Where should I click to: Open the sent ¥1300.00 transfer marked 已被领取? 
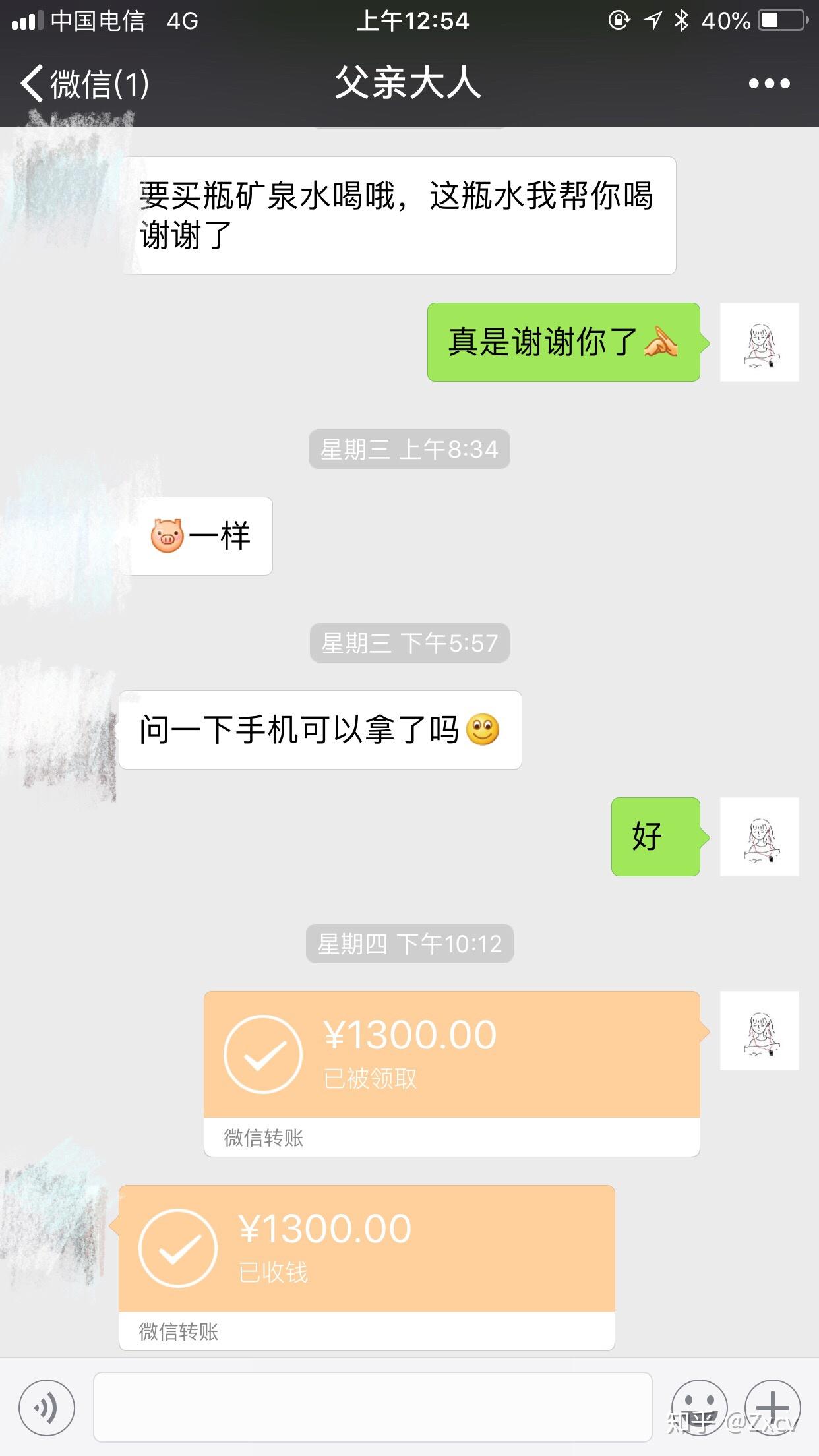tap(452, 1073)
